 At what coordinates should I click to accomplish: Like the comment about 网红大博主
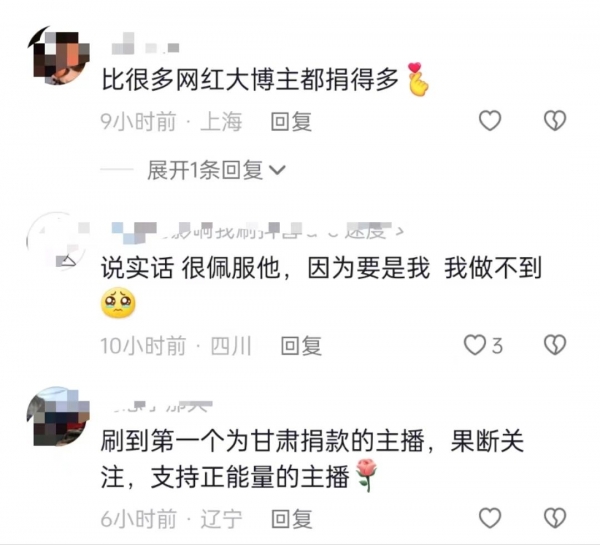[x=489, y=122]
